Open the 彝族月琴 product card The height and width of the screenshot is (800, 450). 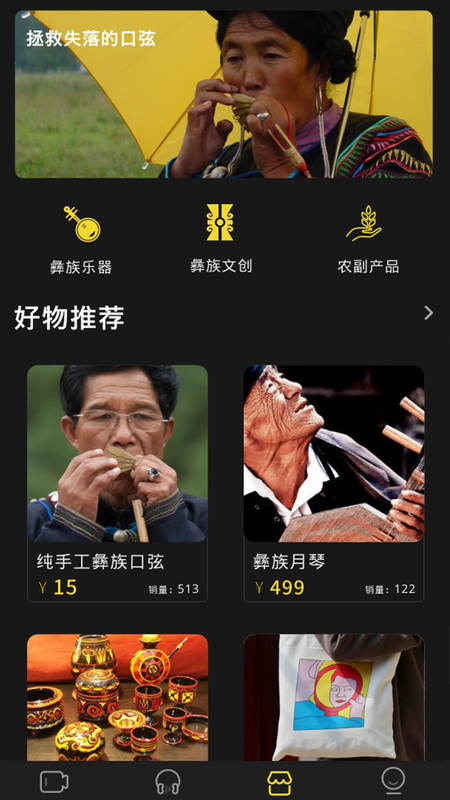[x=334, y=483]
